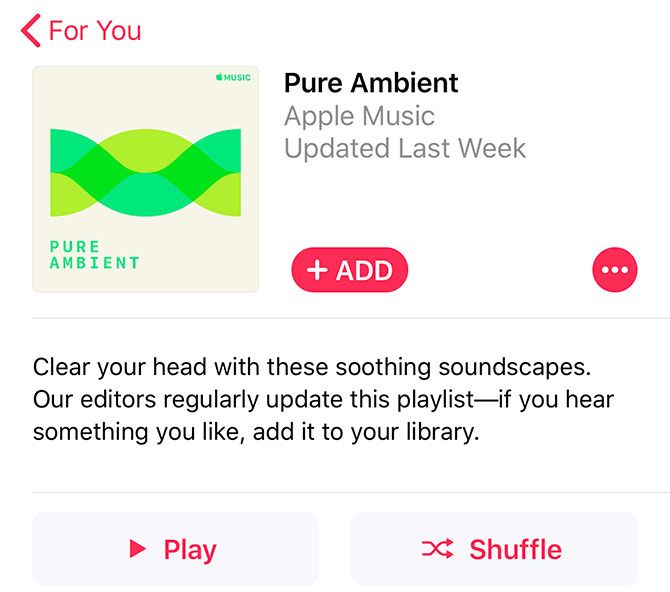The width and height of the screenshot is (670, 592).
Task: Go back to For You
Action: [80, 31]
